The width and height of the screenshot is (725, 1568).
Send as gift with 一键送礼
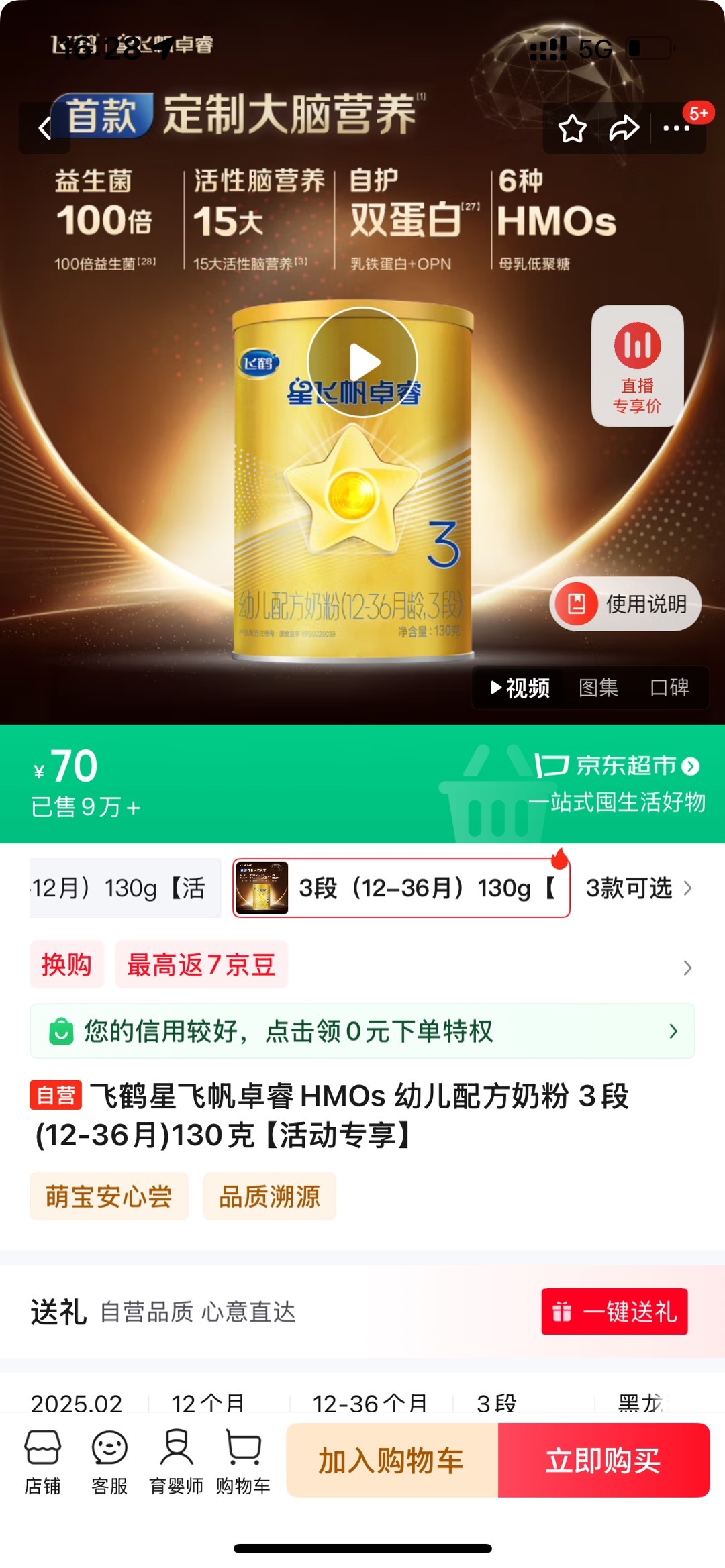tap(614, 1311)
